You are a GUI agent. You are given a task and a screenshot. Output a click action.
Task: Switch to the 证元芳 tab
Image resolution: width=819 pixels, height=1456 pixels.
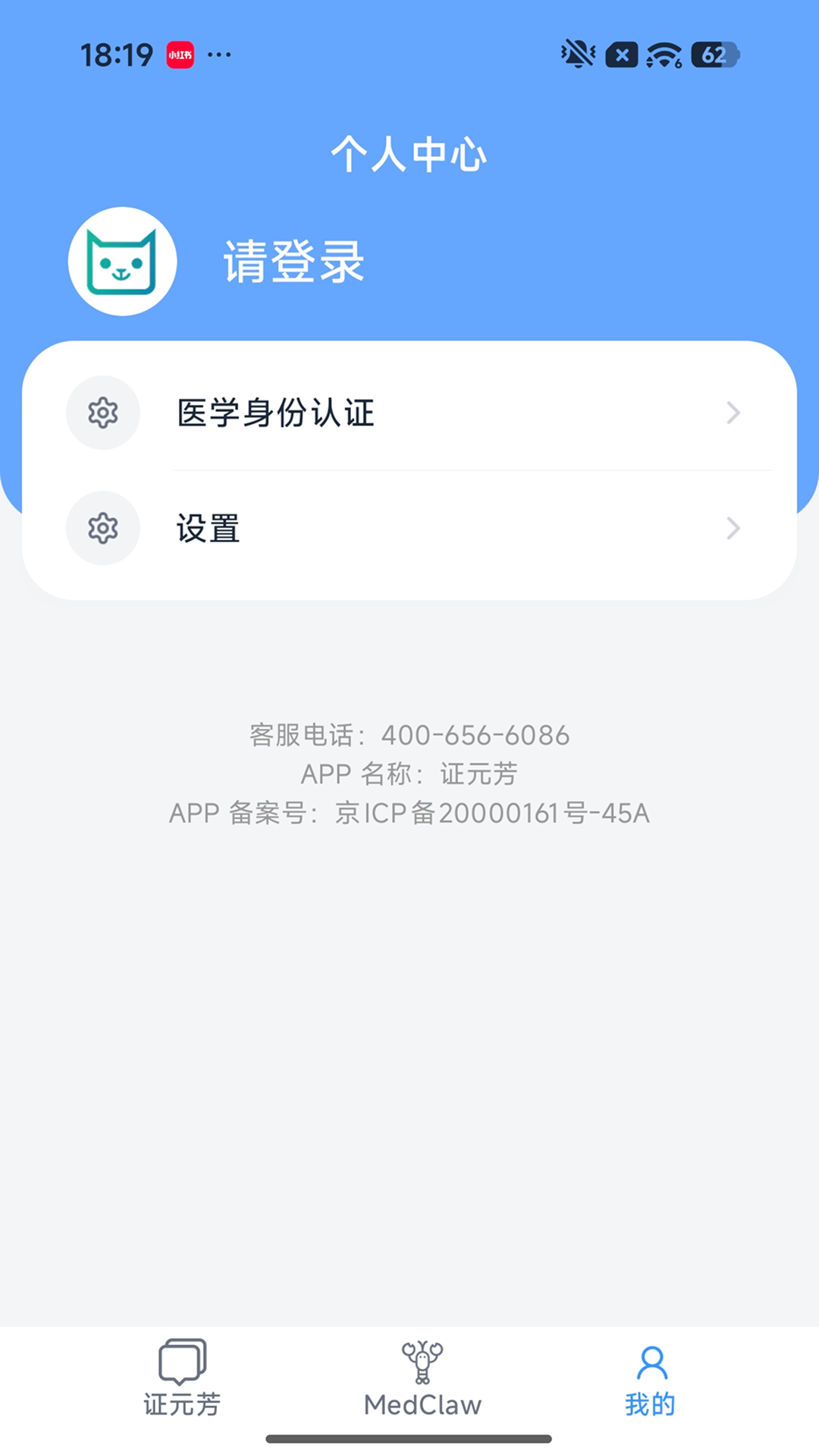click(x=182, y=1379)
